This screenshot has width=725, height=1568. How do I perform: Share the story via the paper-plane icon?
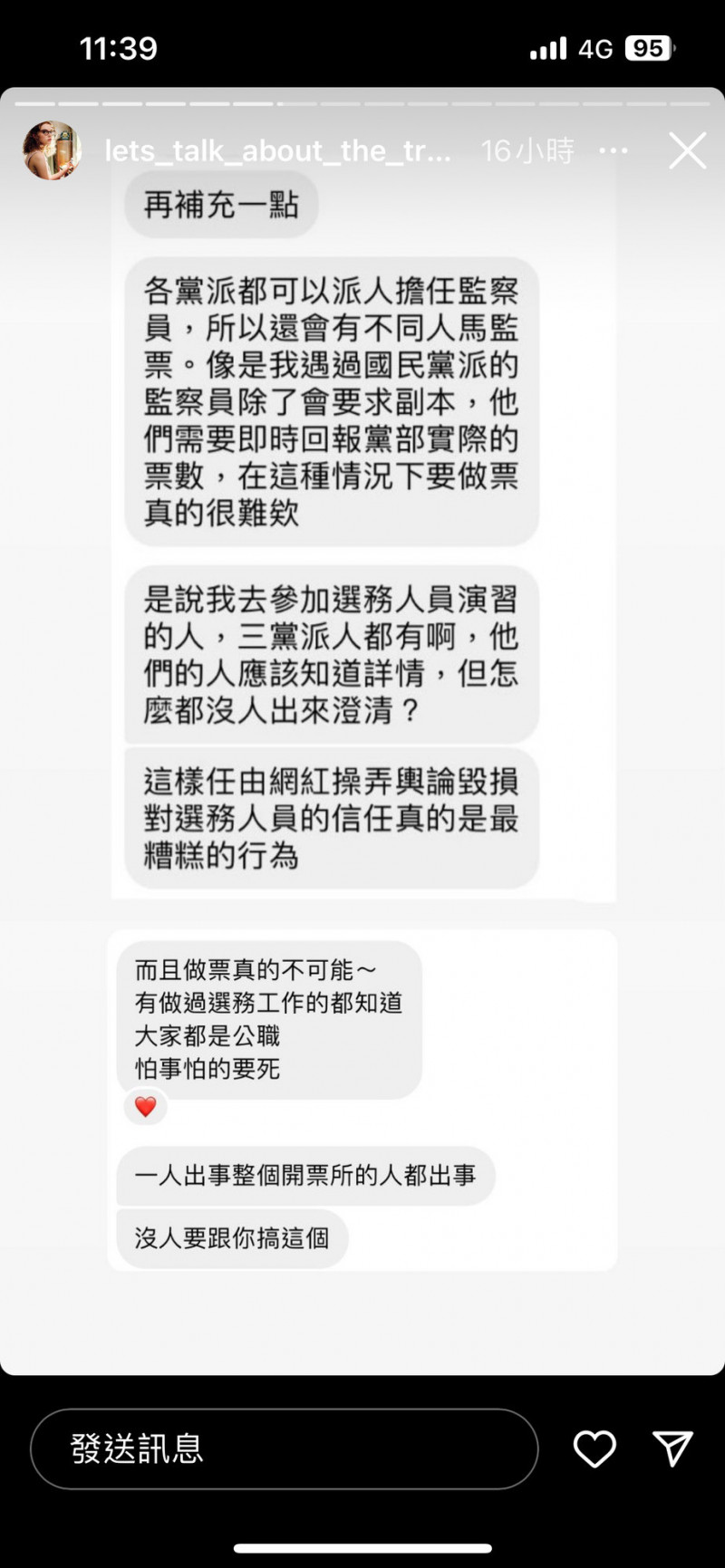[x=673, y=1448]
